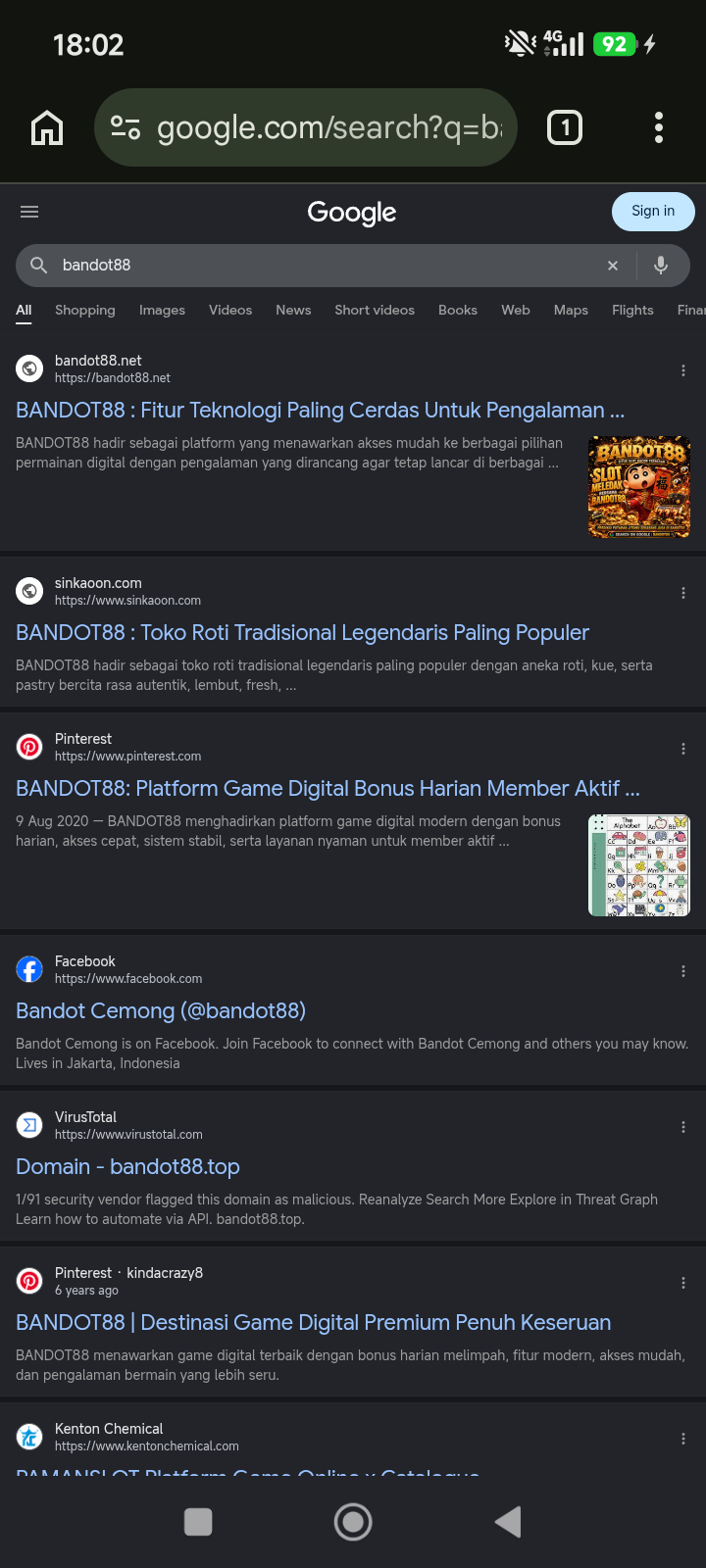The width and height of the screenshot is (706, 1568).
Task: Open the sinkaoon.com Toko Roti Tradisional result
Action: pyautogui.click(x=302, y=632)
